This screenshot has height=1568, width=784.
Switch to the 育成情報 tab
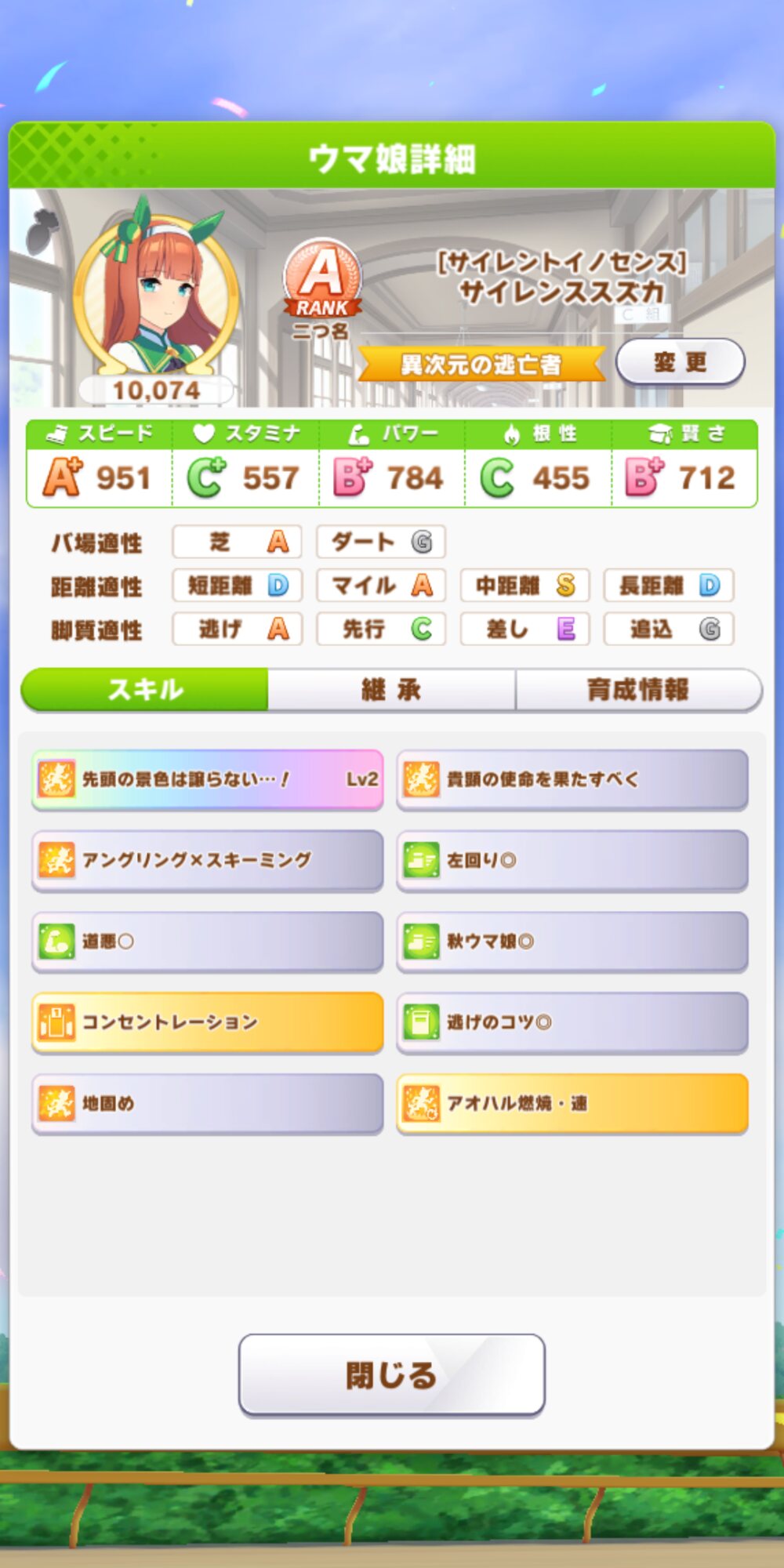pyautogui.click(x=638, y=690)
